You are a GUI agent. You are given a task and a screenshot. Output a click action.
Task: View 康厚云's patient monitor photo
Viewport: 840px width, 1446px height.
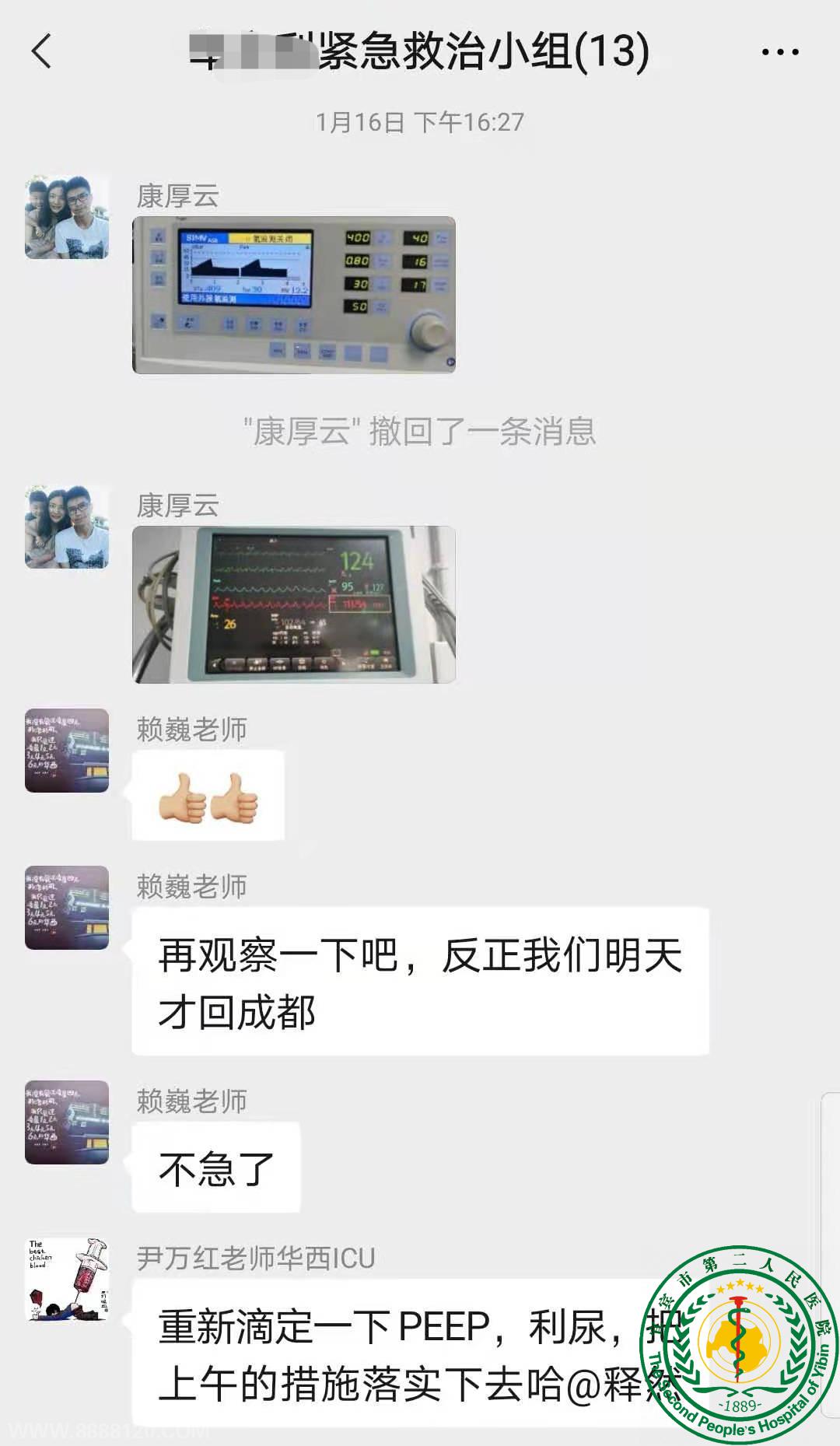point(294,604)
